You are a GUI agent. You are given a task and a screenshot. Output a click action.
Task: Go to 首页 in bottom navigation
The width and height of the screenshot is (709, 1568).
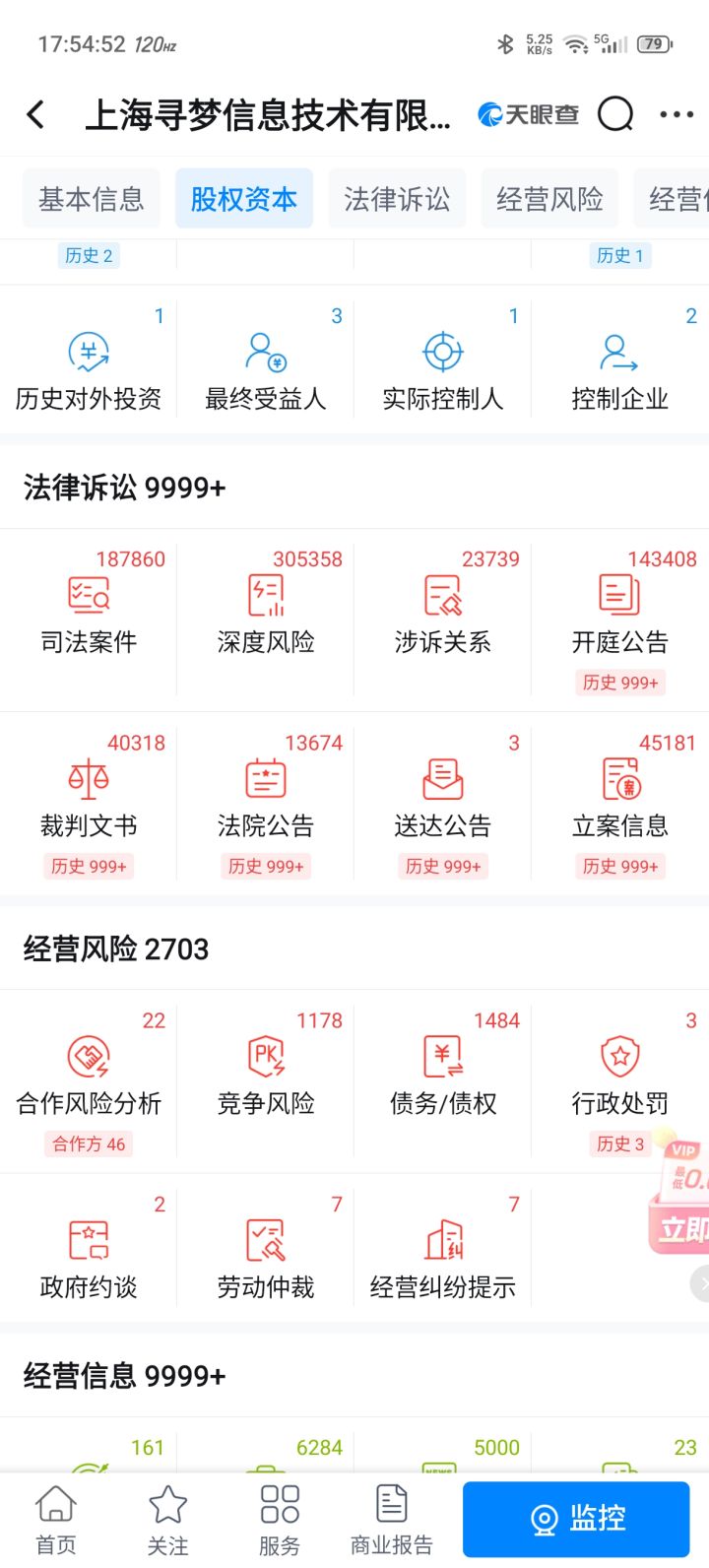56,1521
